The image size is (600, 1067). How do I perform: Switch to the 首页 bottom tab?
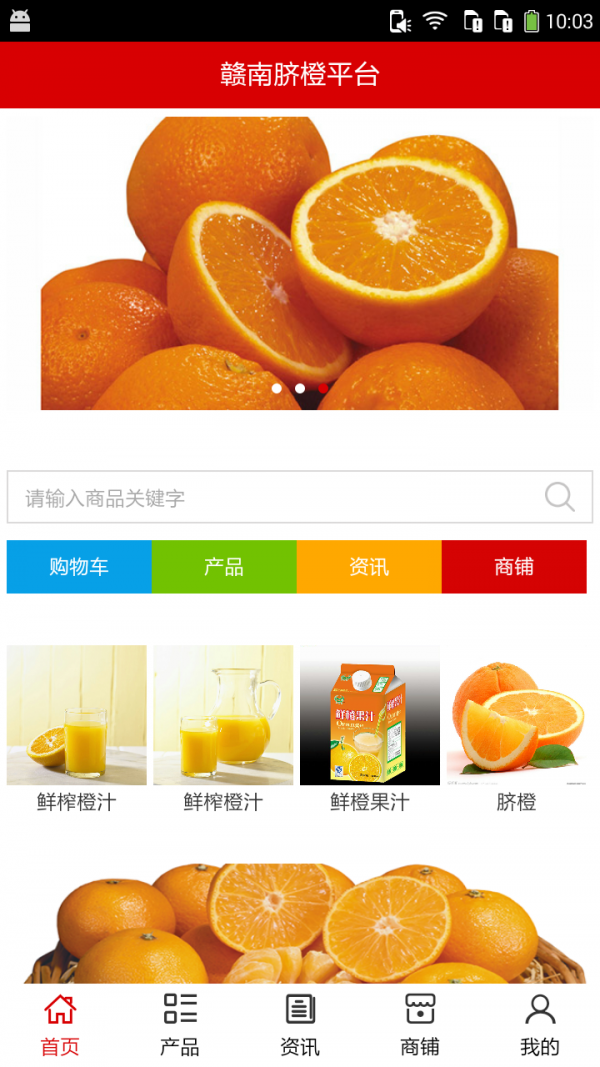click(60, 1025)
